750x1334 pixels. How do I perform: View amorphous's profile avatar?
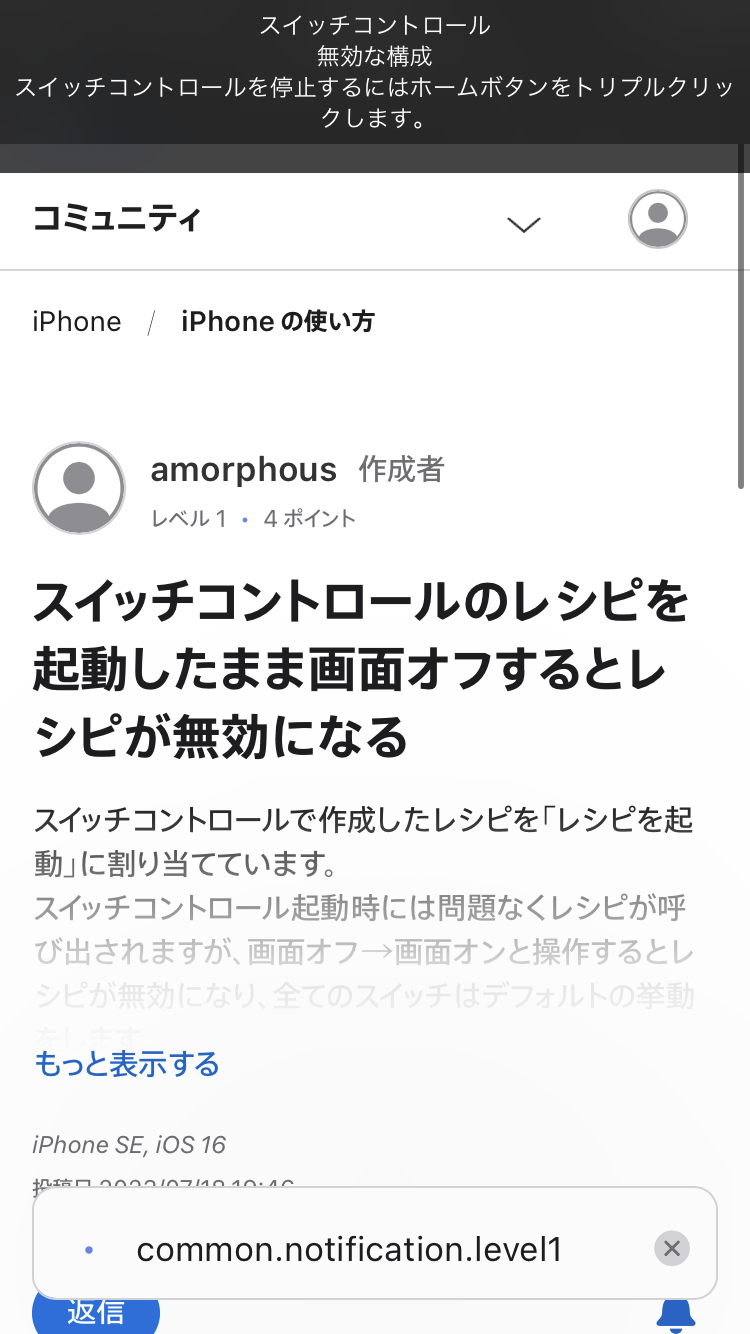[x=79, y=488]
